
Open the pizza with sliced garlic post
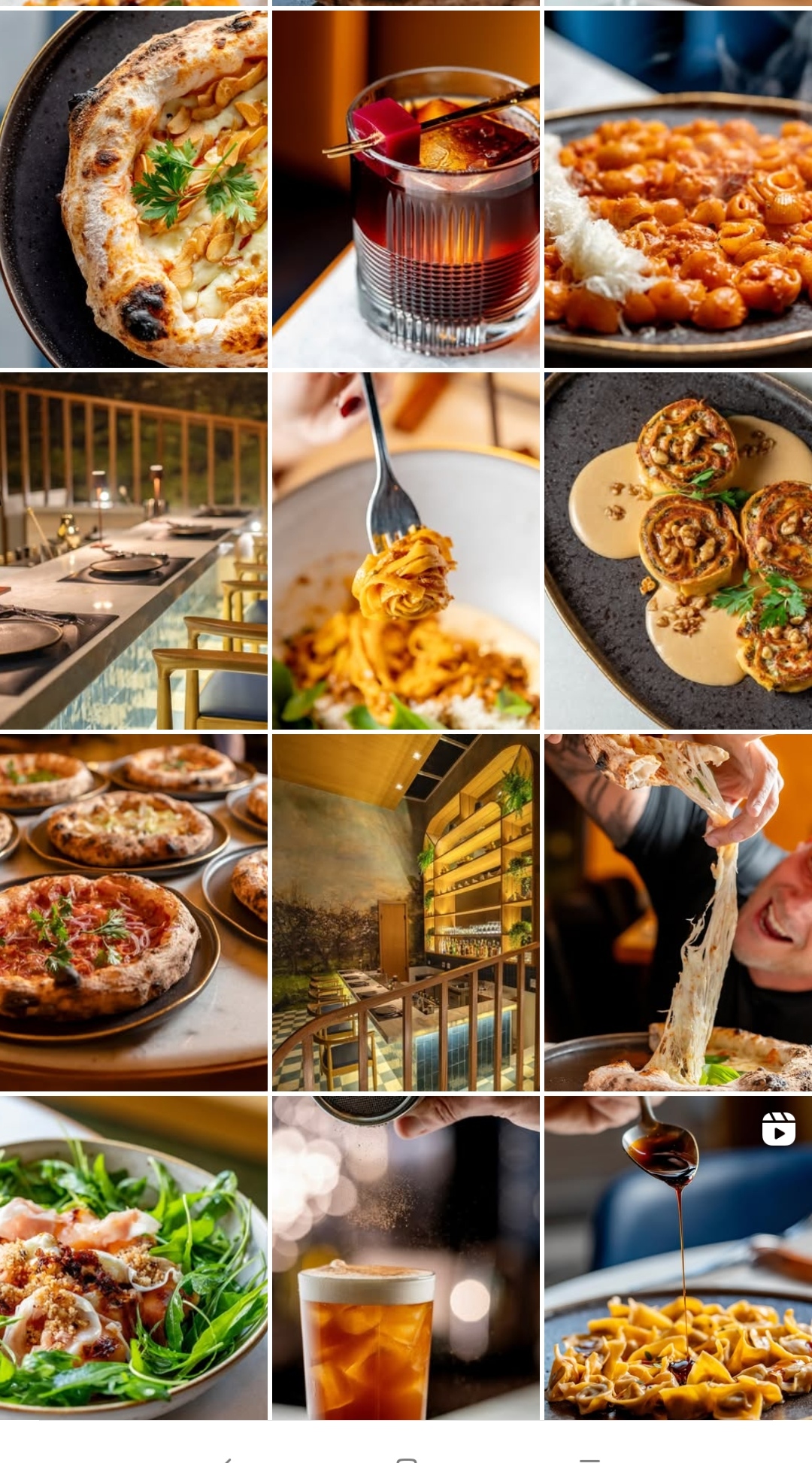pyautogui.click(x=134, y=190)
